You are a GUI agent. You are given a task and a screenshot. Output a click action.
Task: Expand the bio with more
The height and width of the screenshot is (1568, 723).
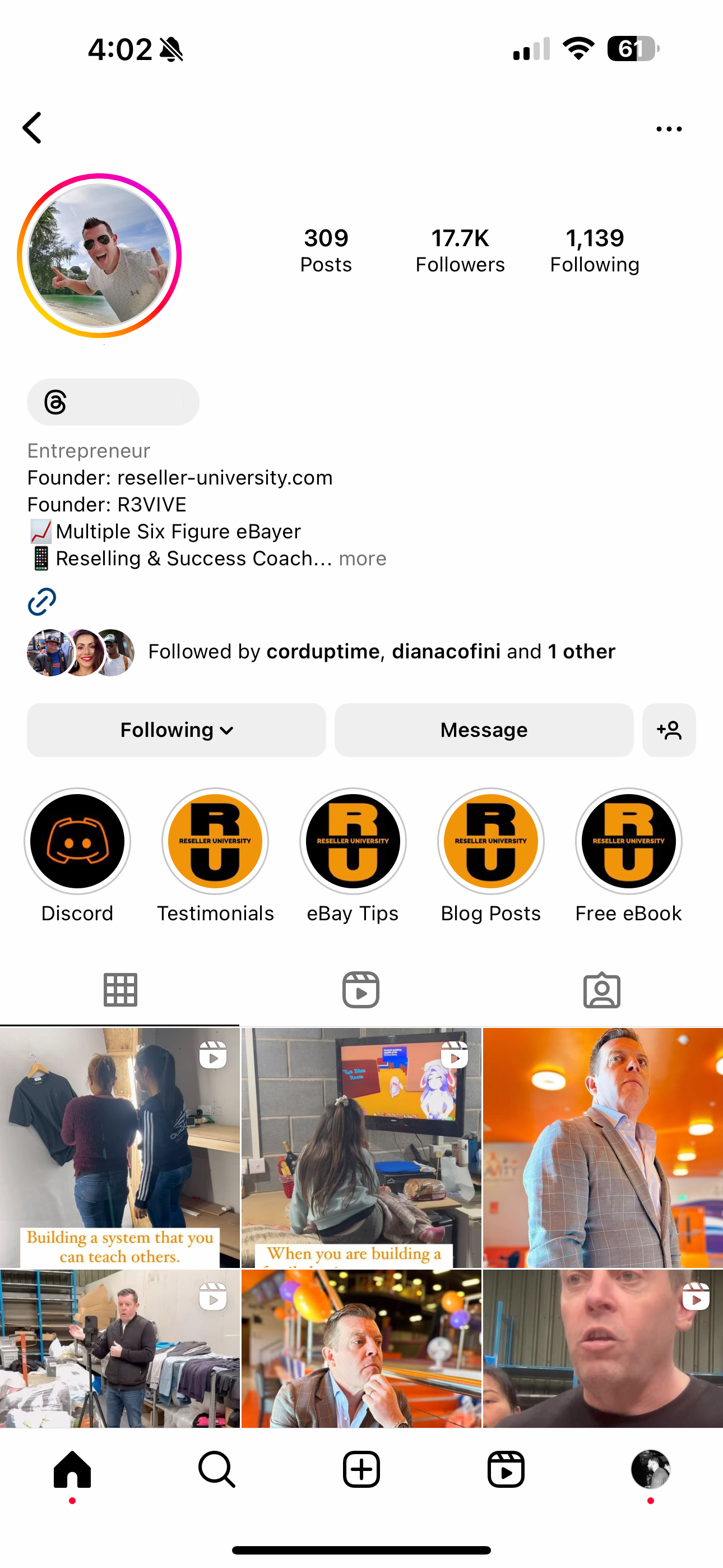point(362,559)
